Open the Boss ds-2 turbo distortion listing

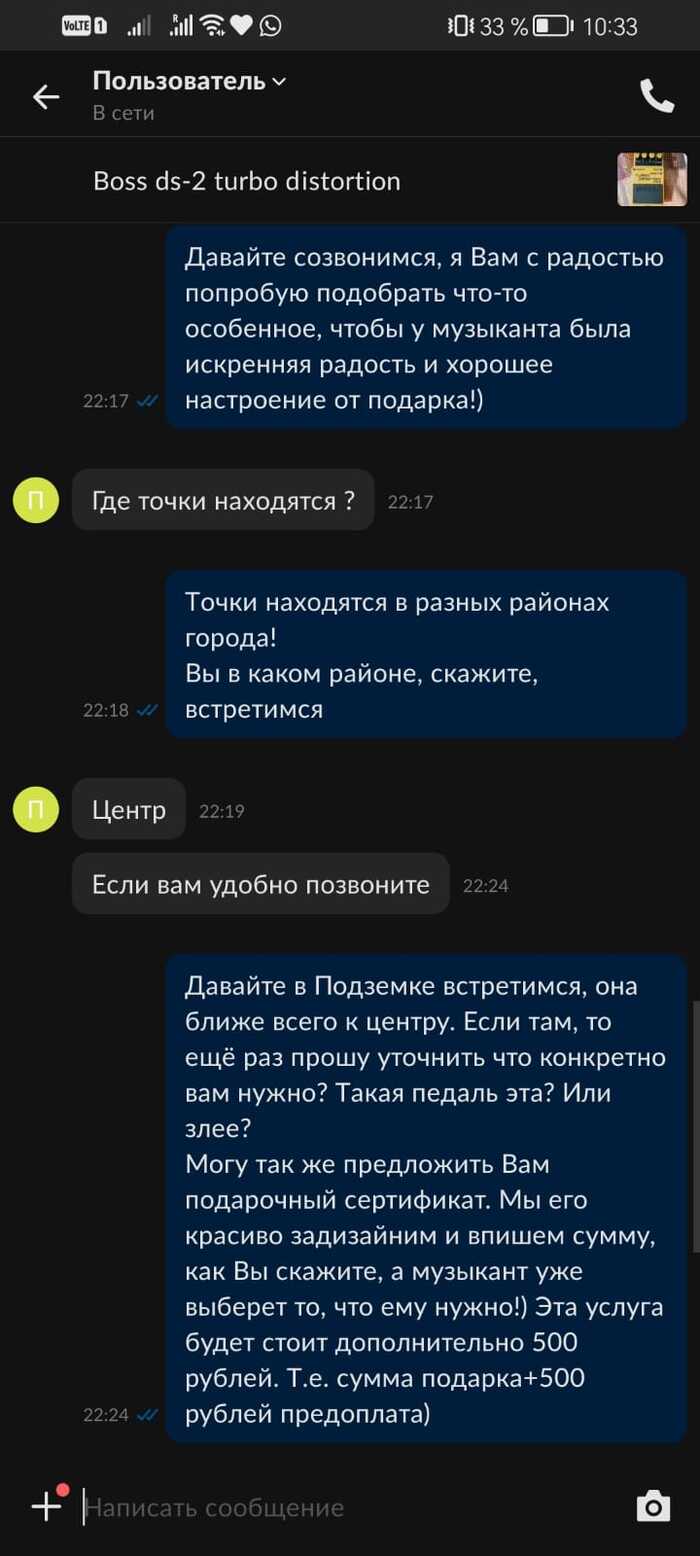click(x=247, y=181)
